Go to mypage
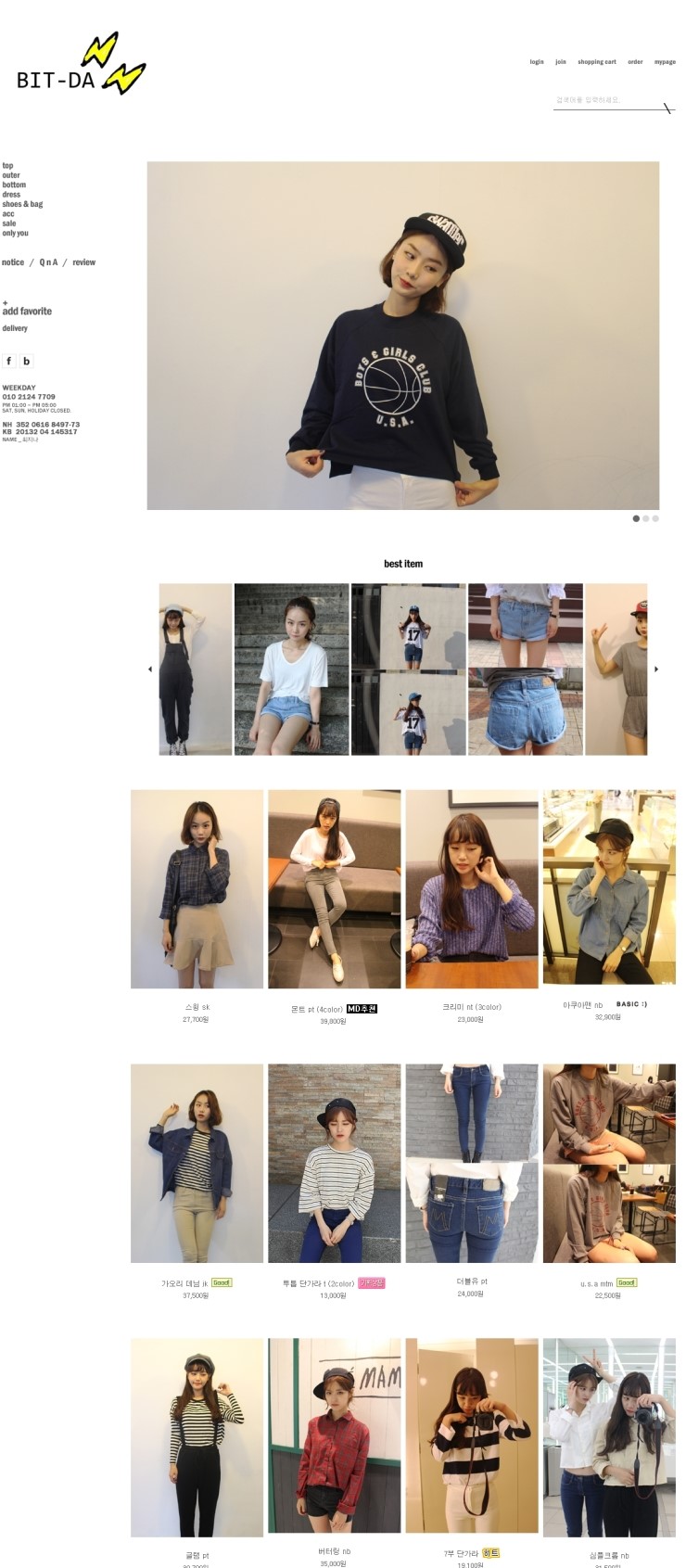 tap(665, 62)
